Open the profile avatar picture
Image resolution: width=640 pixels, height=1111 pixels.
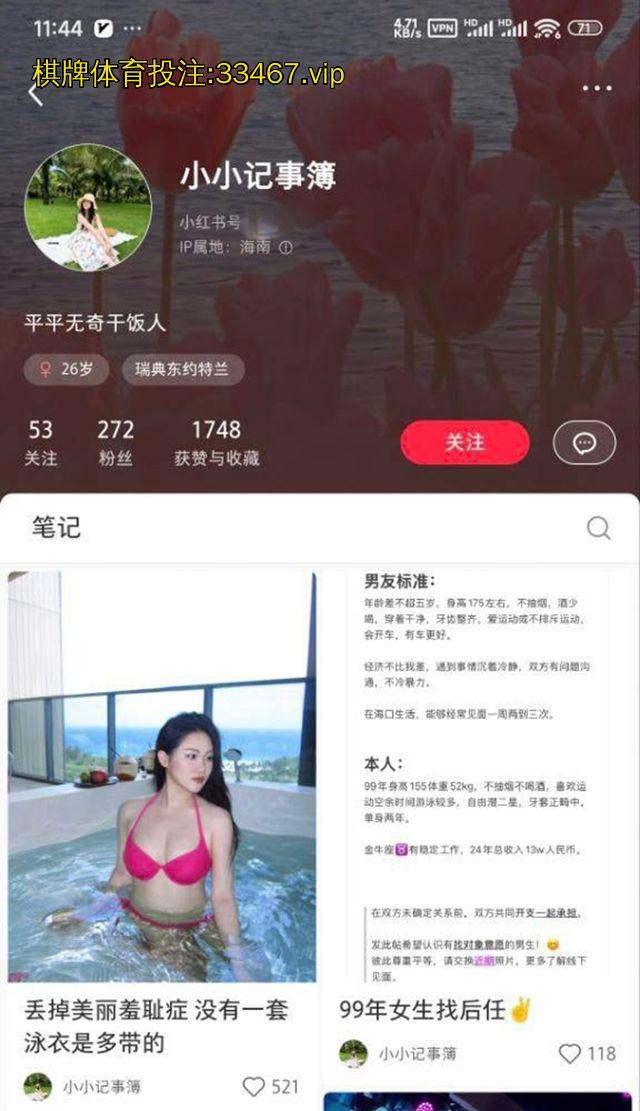point(88,207)
